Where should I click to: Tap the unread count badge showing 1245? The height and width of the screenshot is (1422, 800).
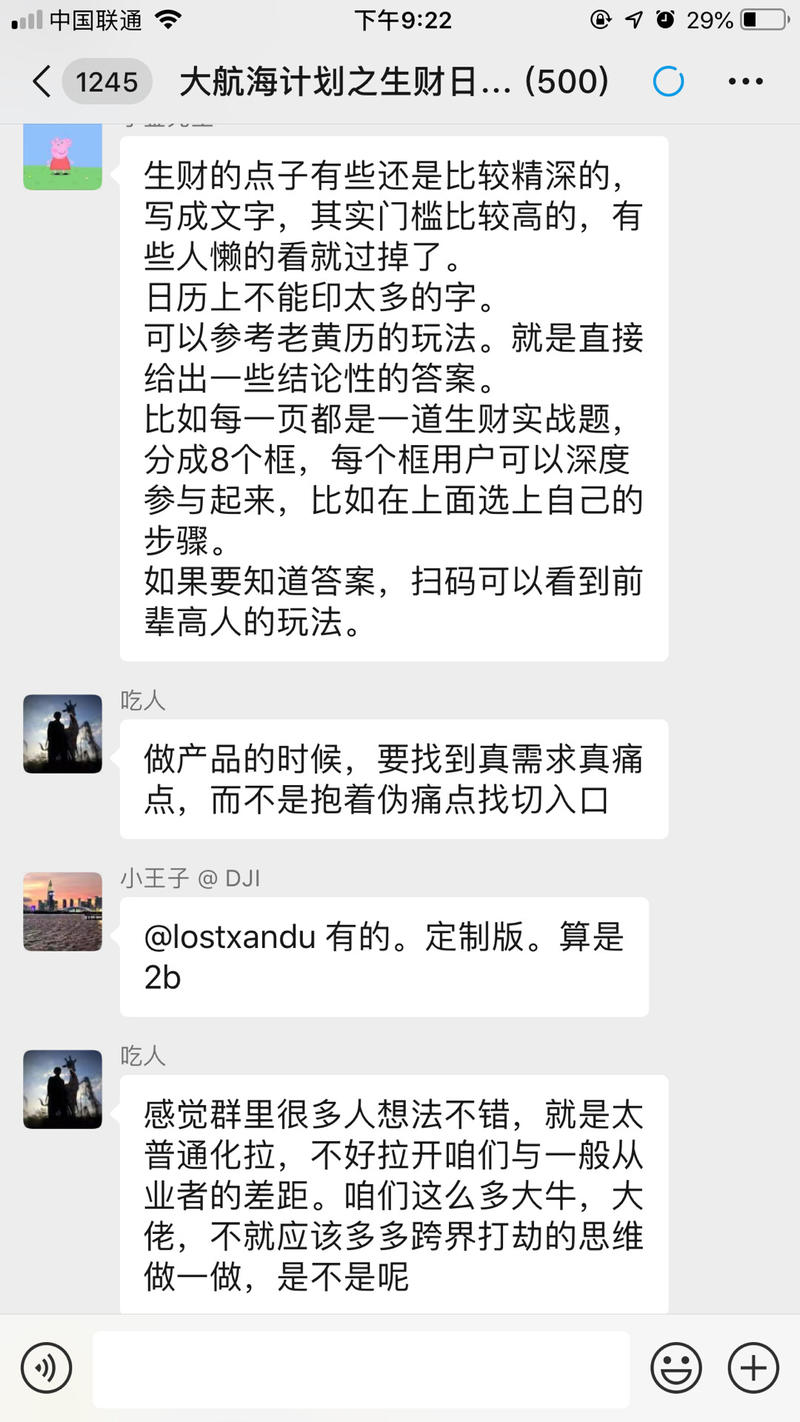pos(107,80)
